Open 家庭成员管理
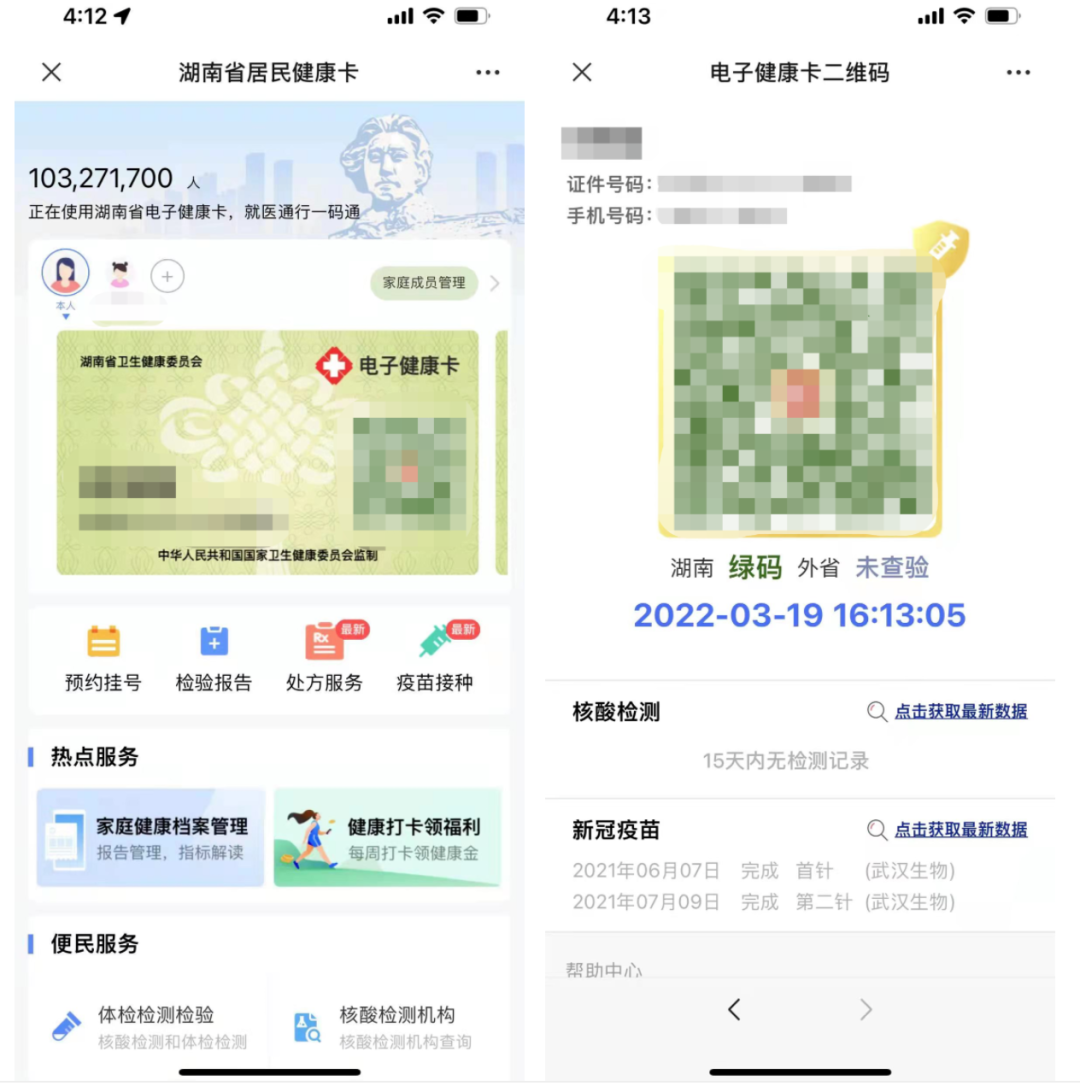This screenshot has height=1086, width=1080. click(424, 283)
